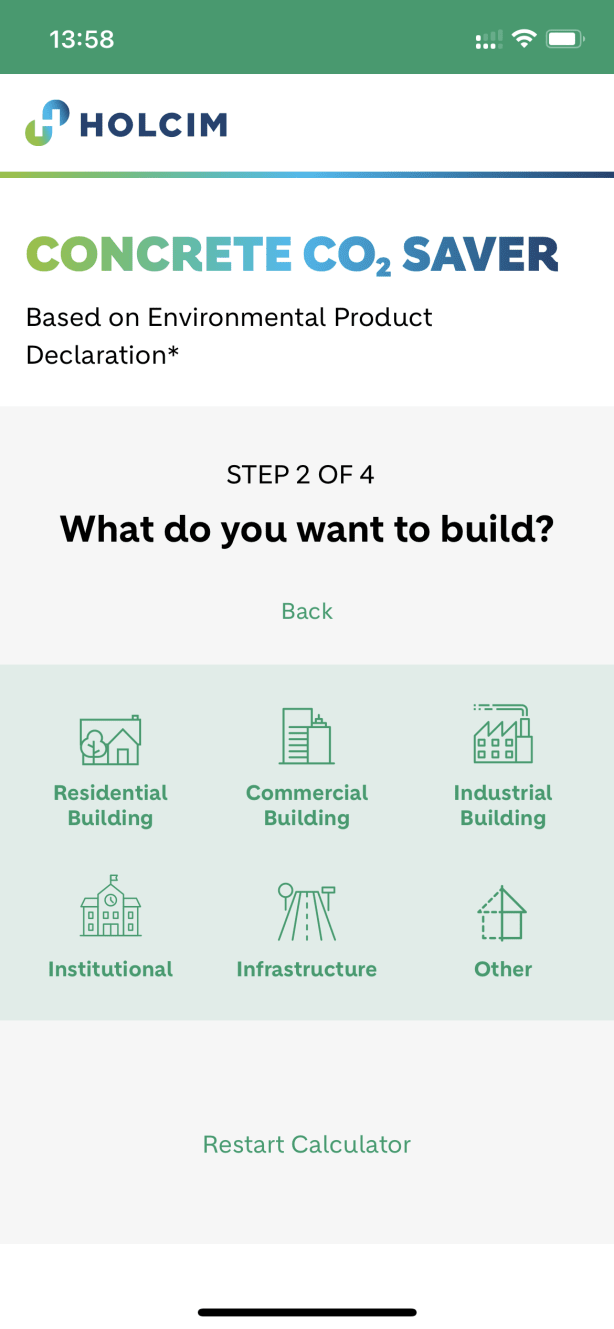
Task: Select the Institutional option
Action: 110,927
